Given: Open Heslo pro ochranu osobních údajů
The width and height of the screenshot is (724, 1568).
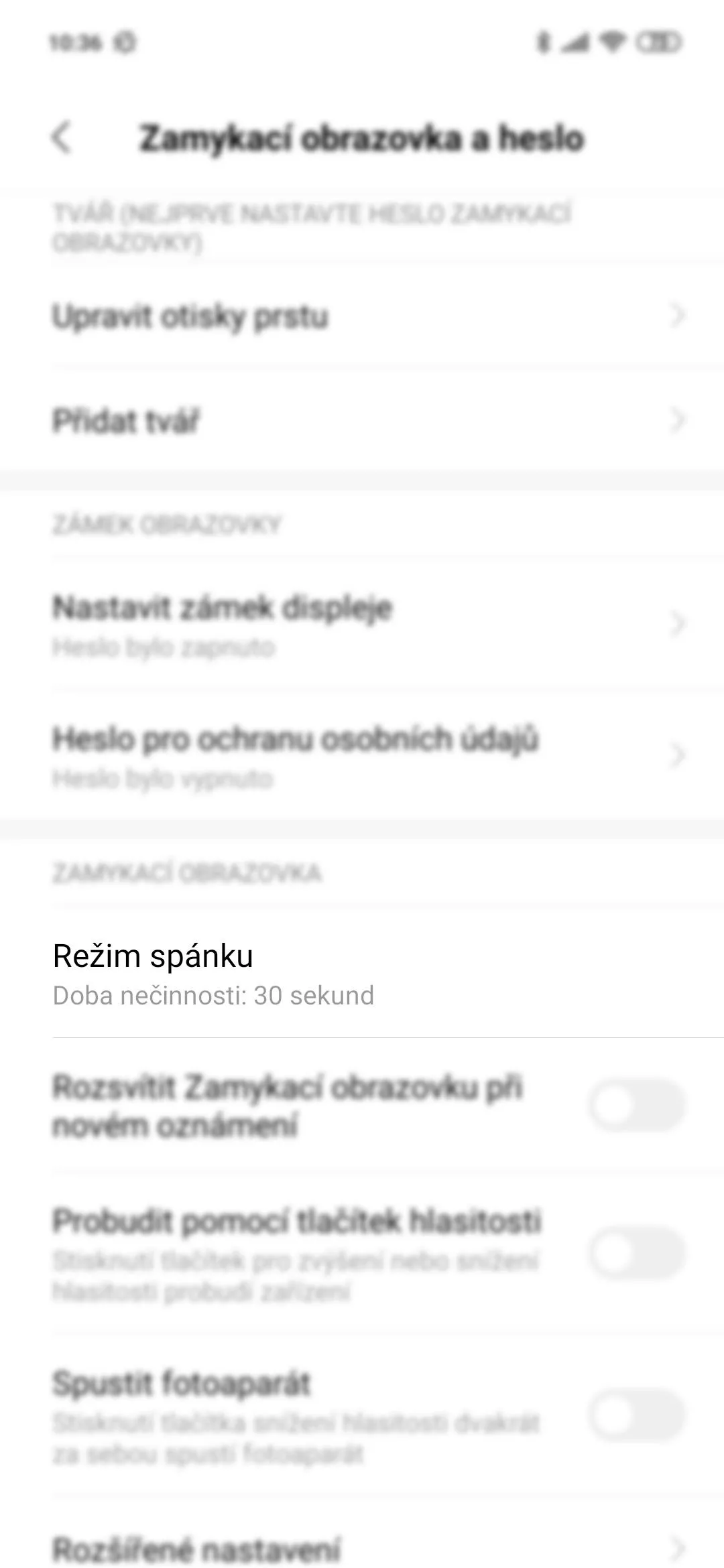Looking at the screenshot, I should pos(362,755).
